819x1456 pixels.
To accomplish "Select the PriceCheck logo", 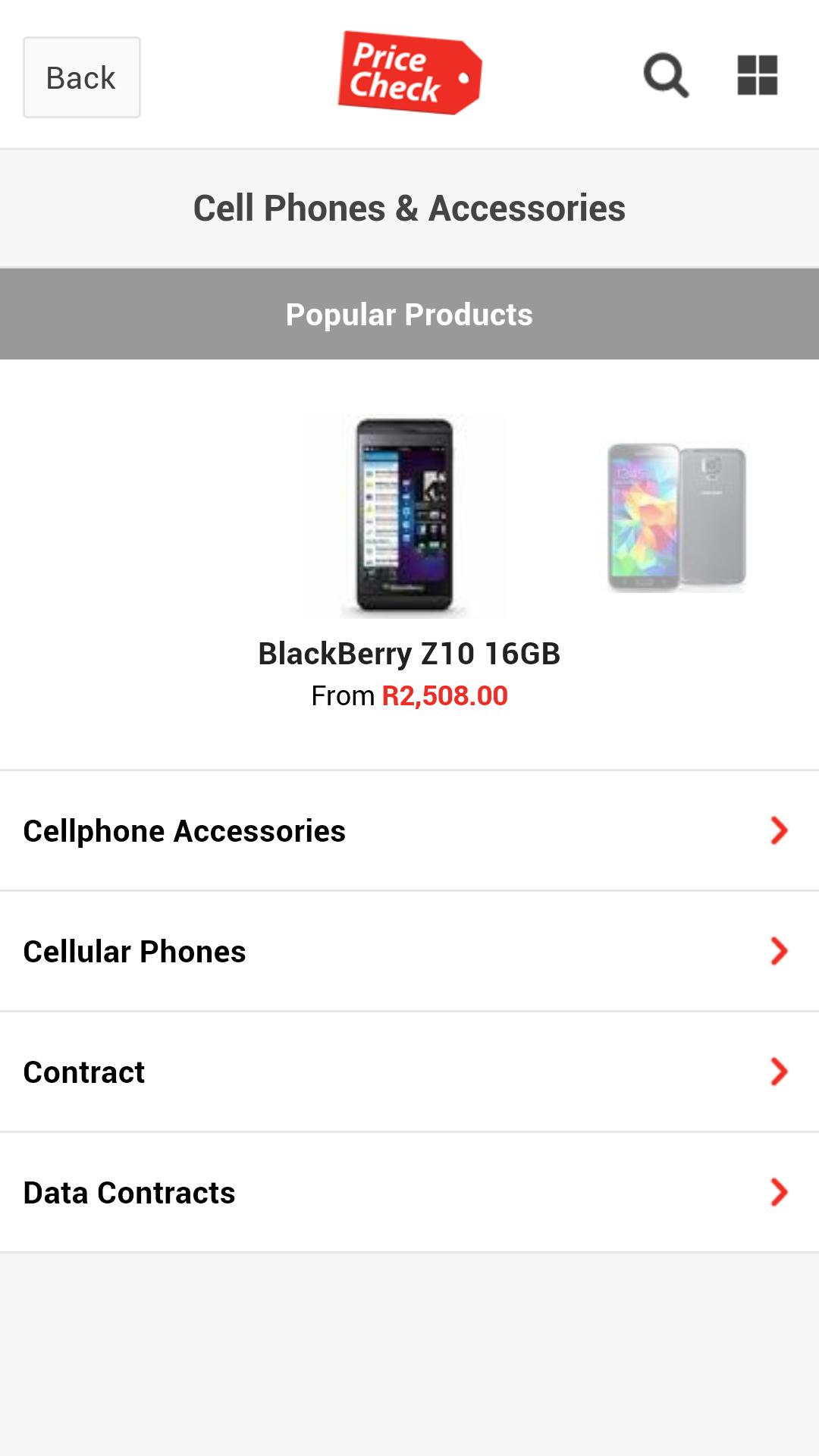I will (x=409, y=74).
